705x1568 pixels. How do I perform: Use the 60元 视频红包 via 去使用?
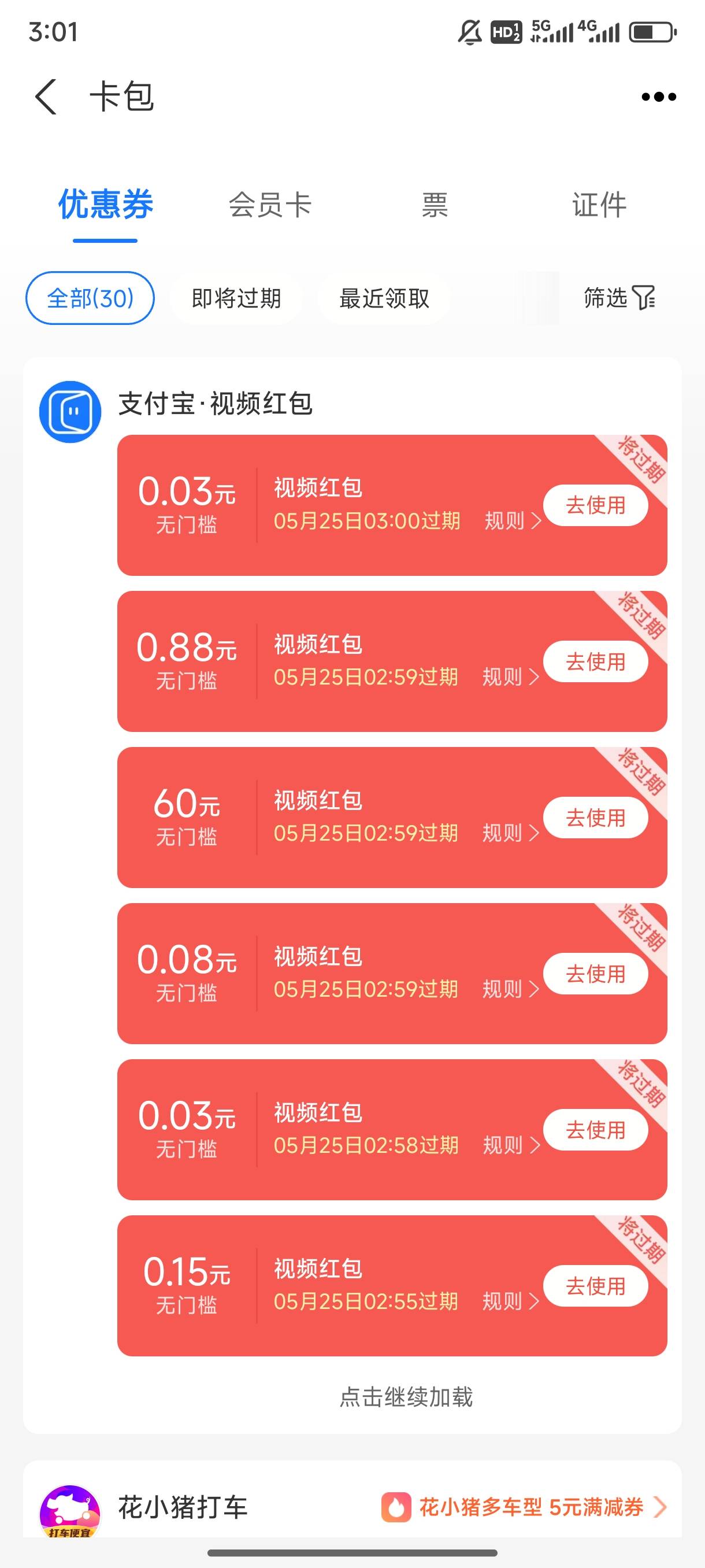[x=596, y=818]
